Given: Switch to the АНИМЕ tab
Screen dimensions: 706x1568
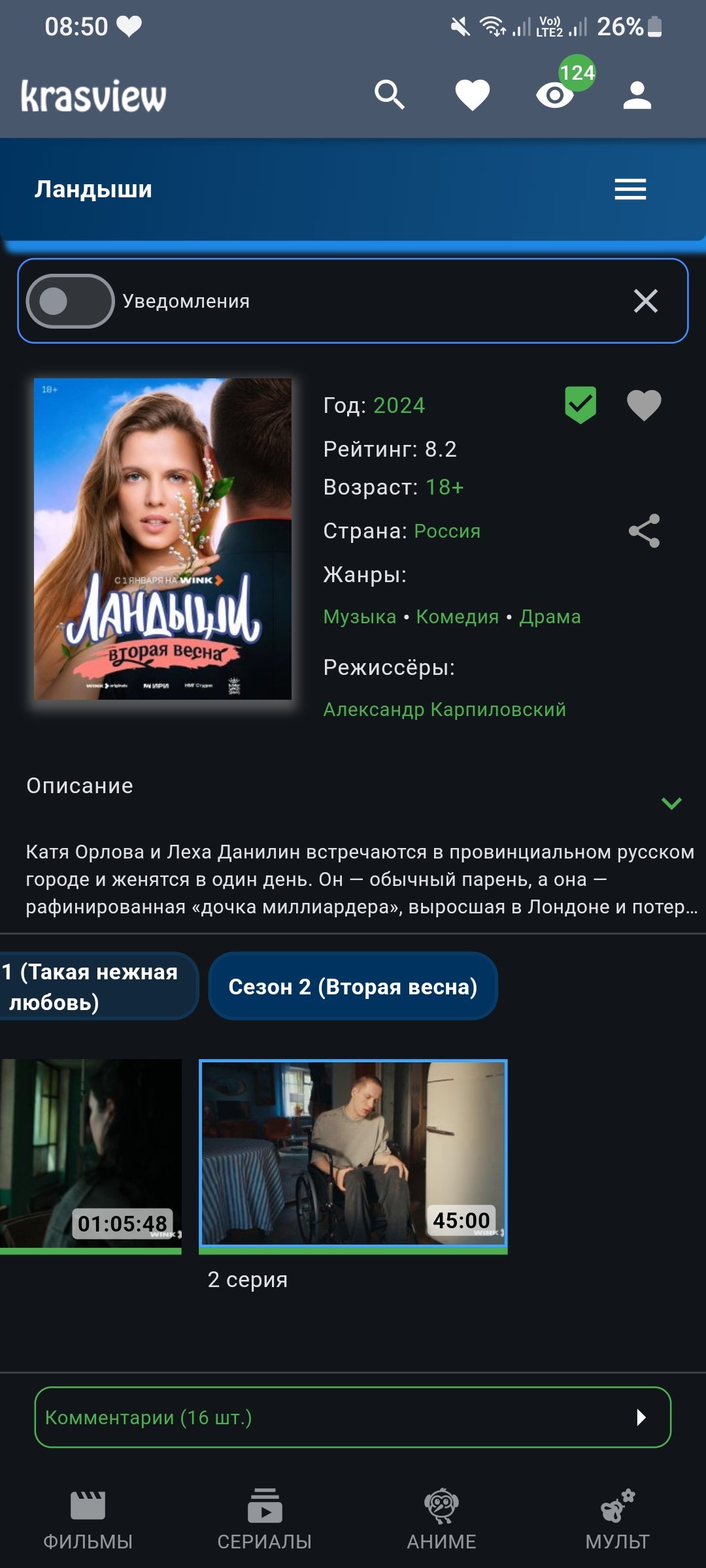Looking at the screenshot, I should pyautogui.click(x=441, y=1520).
